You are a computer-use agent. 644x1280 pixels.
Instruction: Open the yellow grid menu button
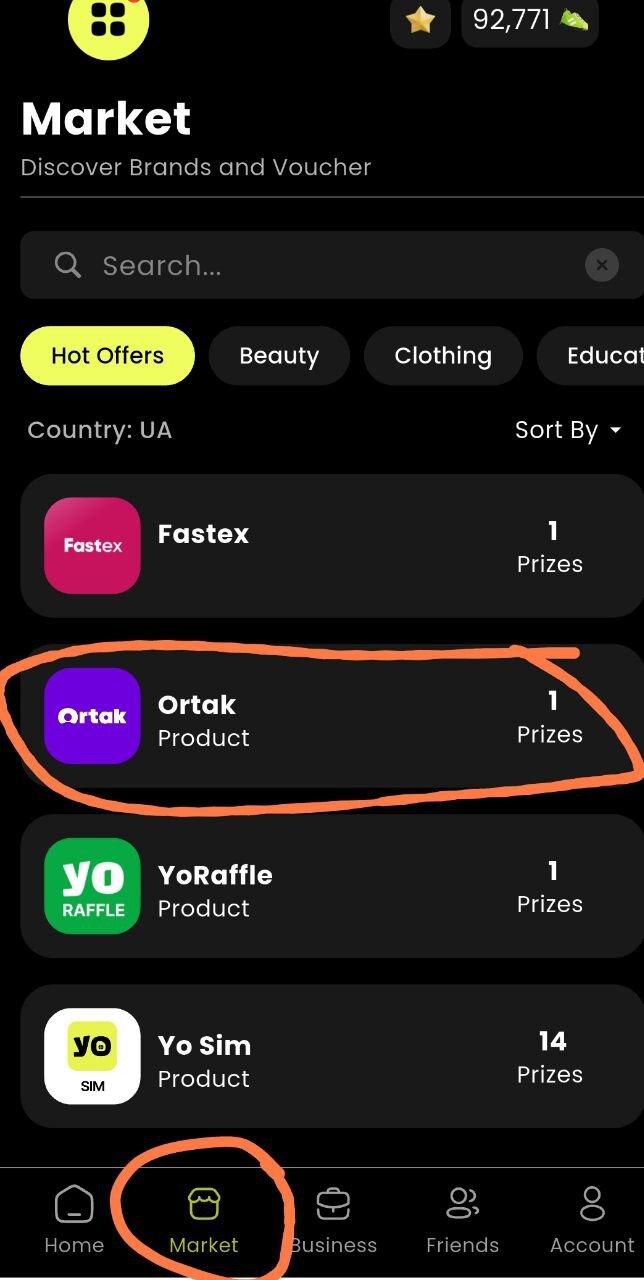[x=108, y=22]
